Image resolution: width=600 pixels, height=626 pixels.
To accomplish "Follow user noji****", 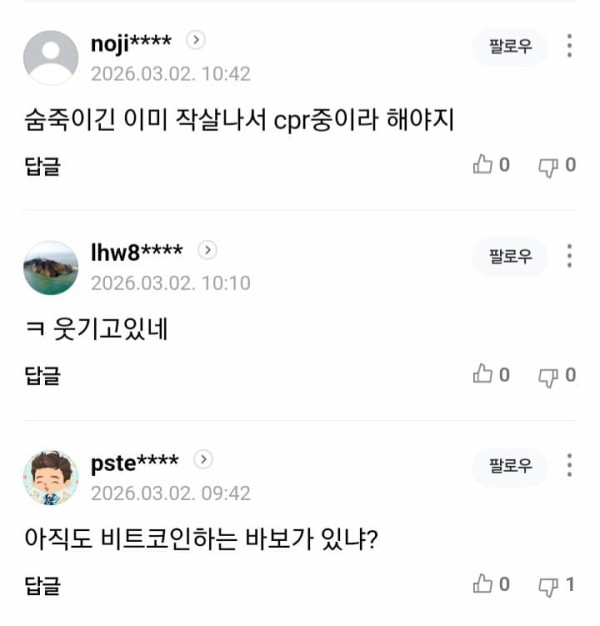I will click(x=510, y=46).
